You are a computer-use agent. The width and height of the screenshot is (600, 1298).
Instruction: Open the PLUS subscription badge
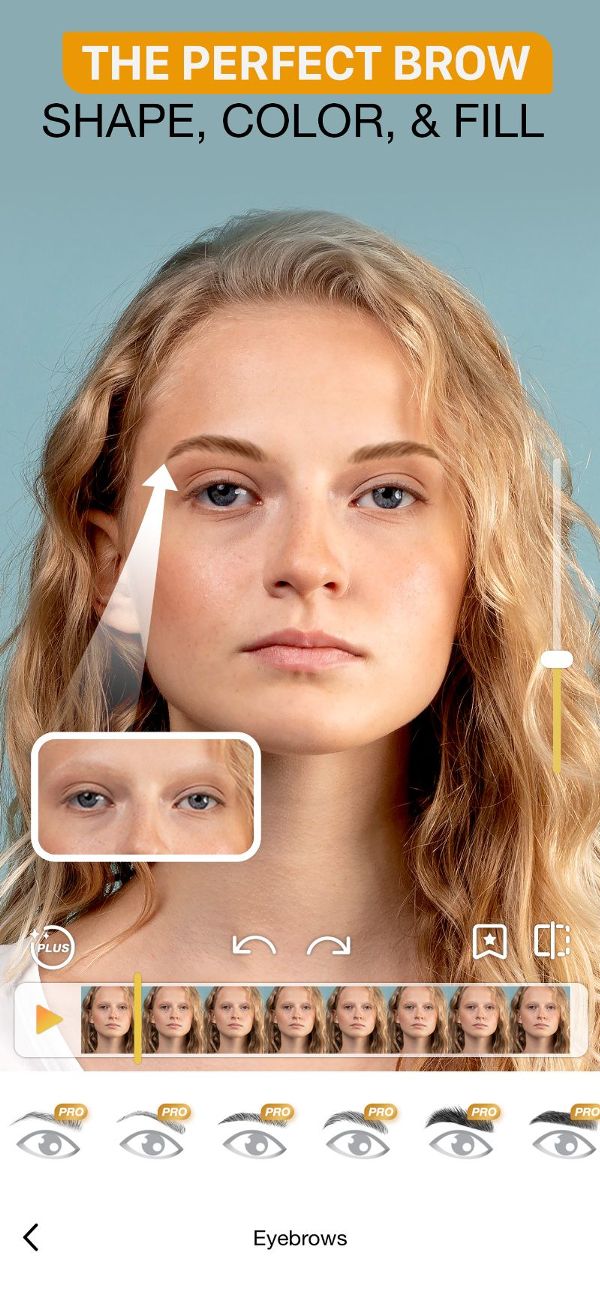pos(52,943)
